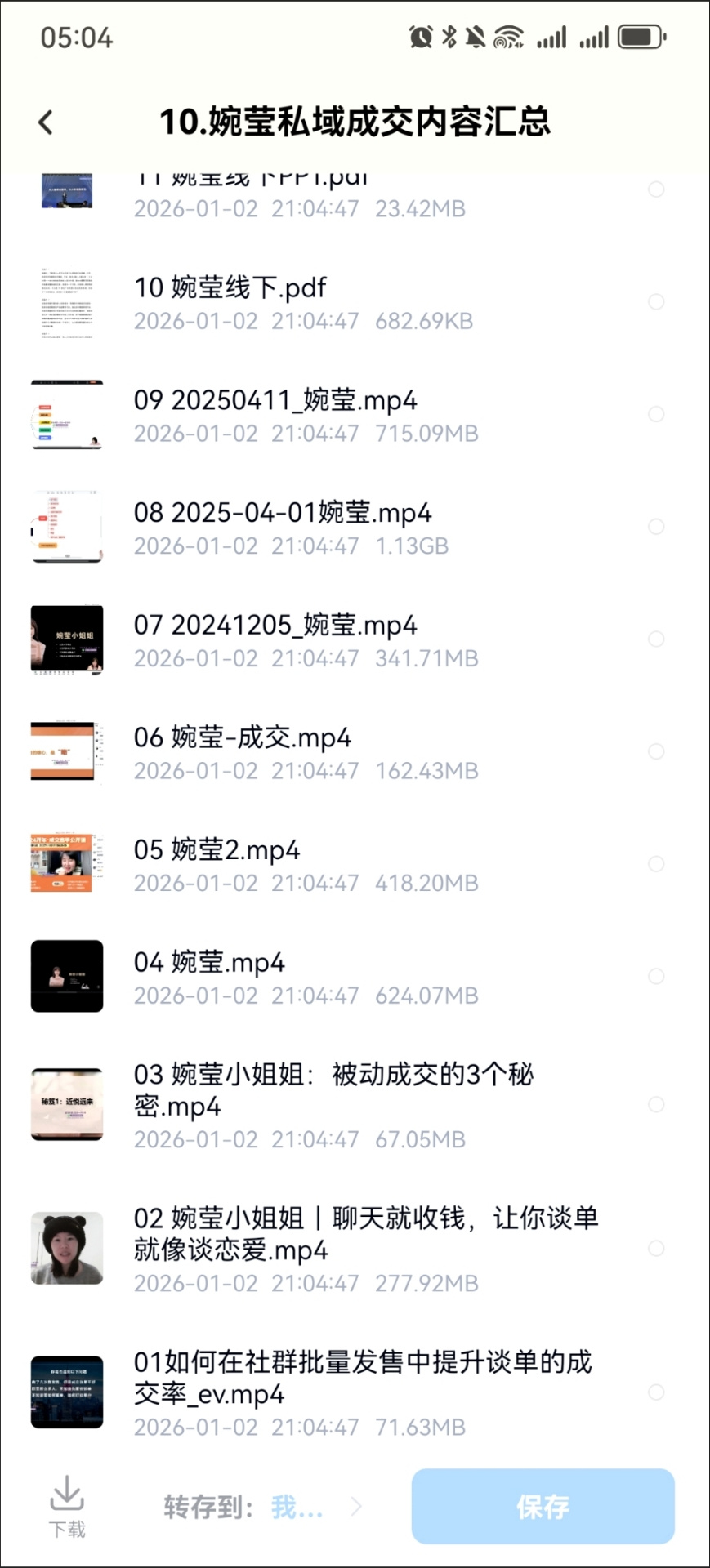Open the video 07 20241205_婉莹.mp4
The width and height of the screenshot is (710, 1568).
point(275,626)
